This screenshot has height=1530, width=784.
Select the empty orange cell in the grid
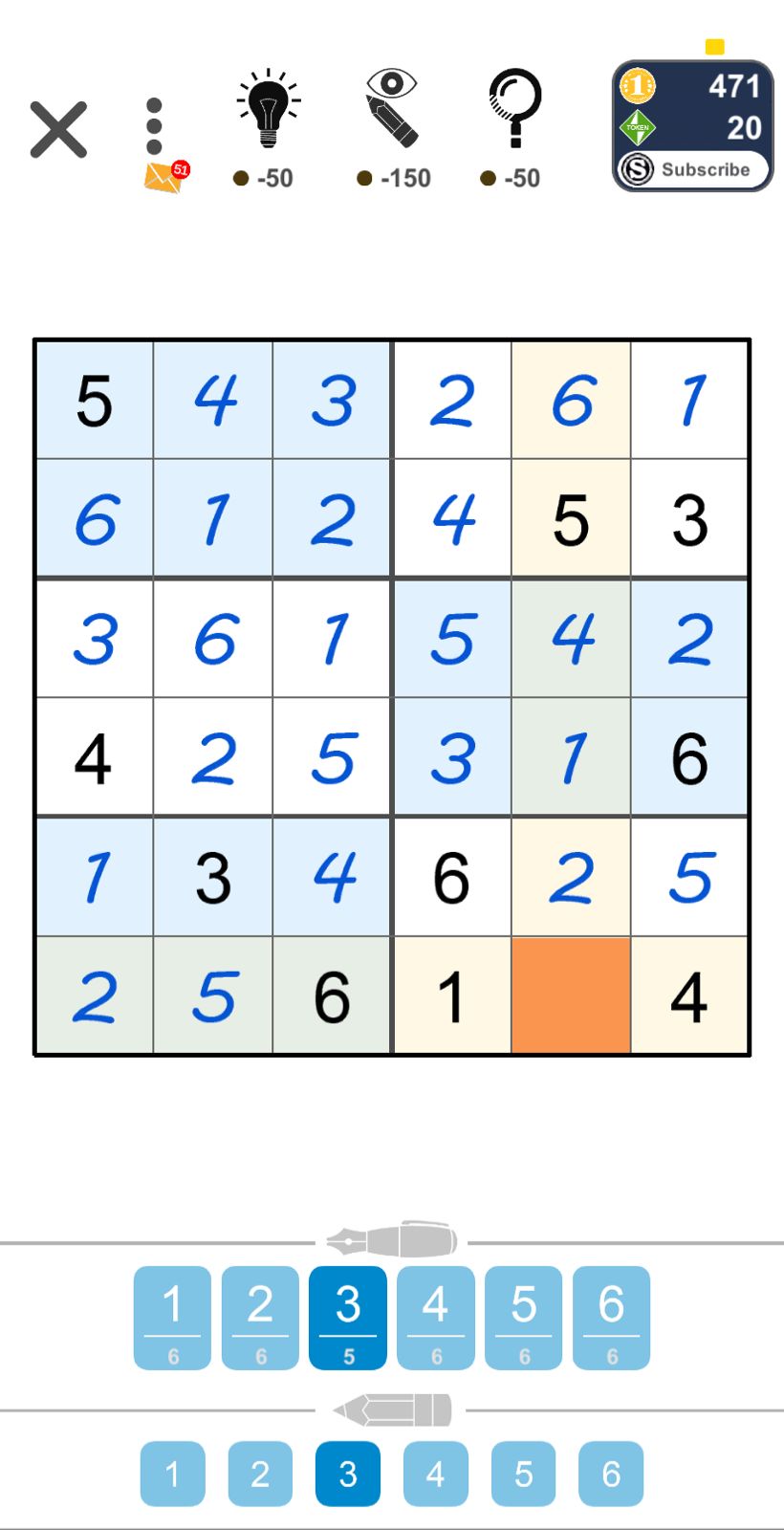click(x=571, y=995)
